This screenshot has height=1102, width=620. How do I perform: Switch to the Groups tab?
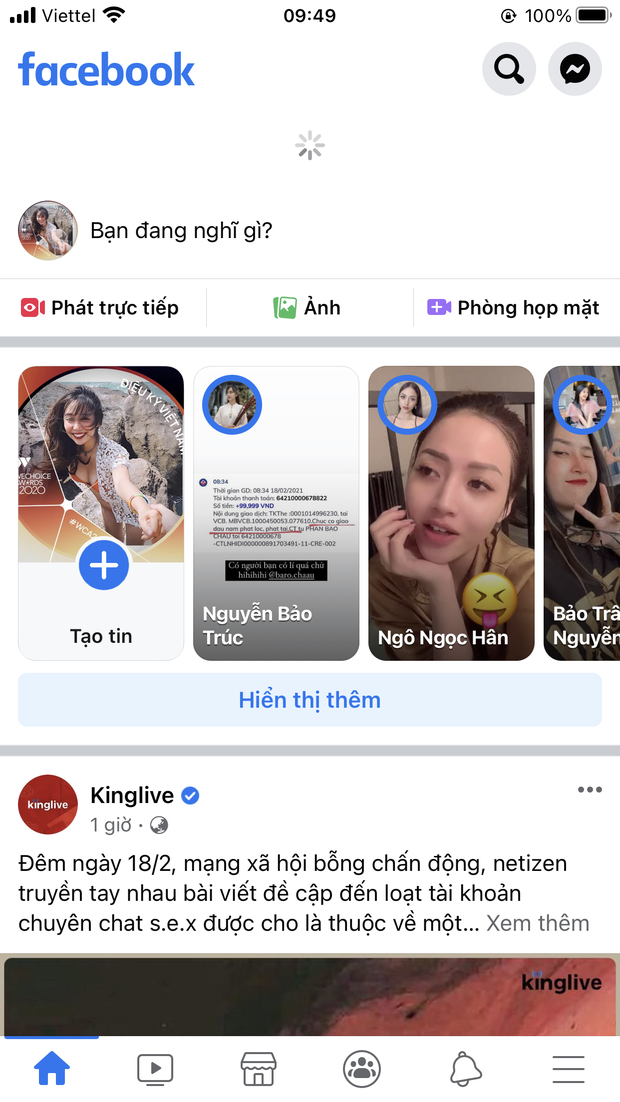(x=361, y=1069)
